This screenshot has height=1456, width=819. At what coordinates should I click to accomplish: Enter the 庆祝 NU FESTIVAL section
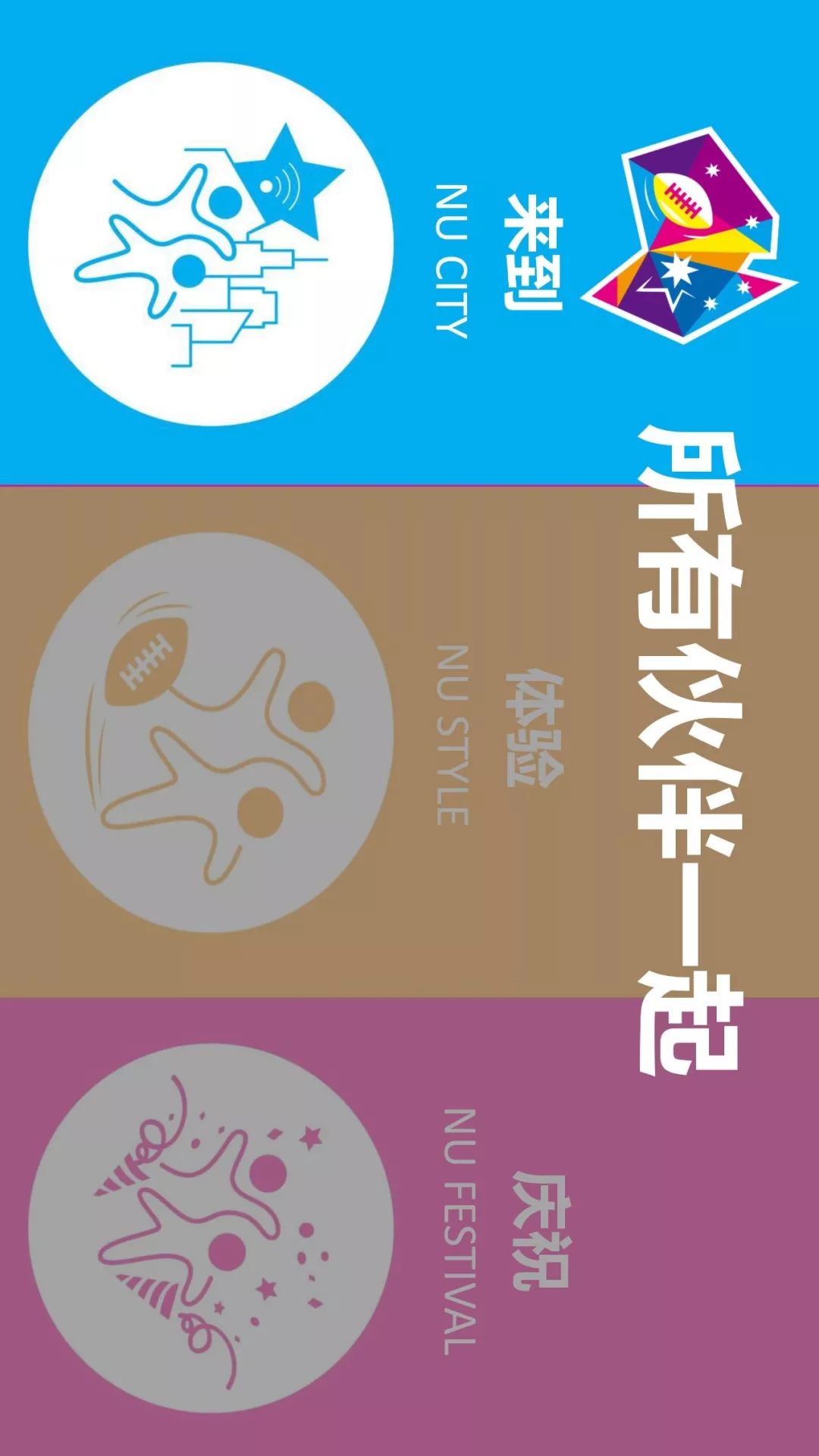coord(211,1227)
